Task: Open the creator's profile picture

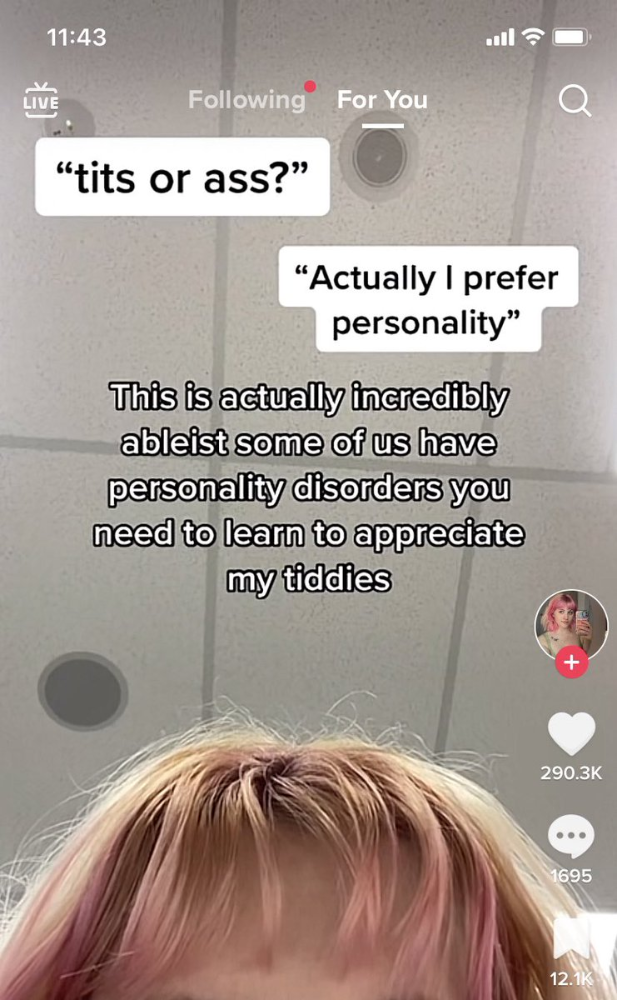Action: 571,624
